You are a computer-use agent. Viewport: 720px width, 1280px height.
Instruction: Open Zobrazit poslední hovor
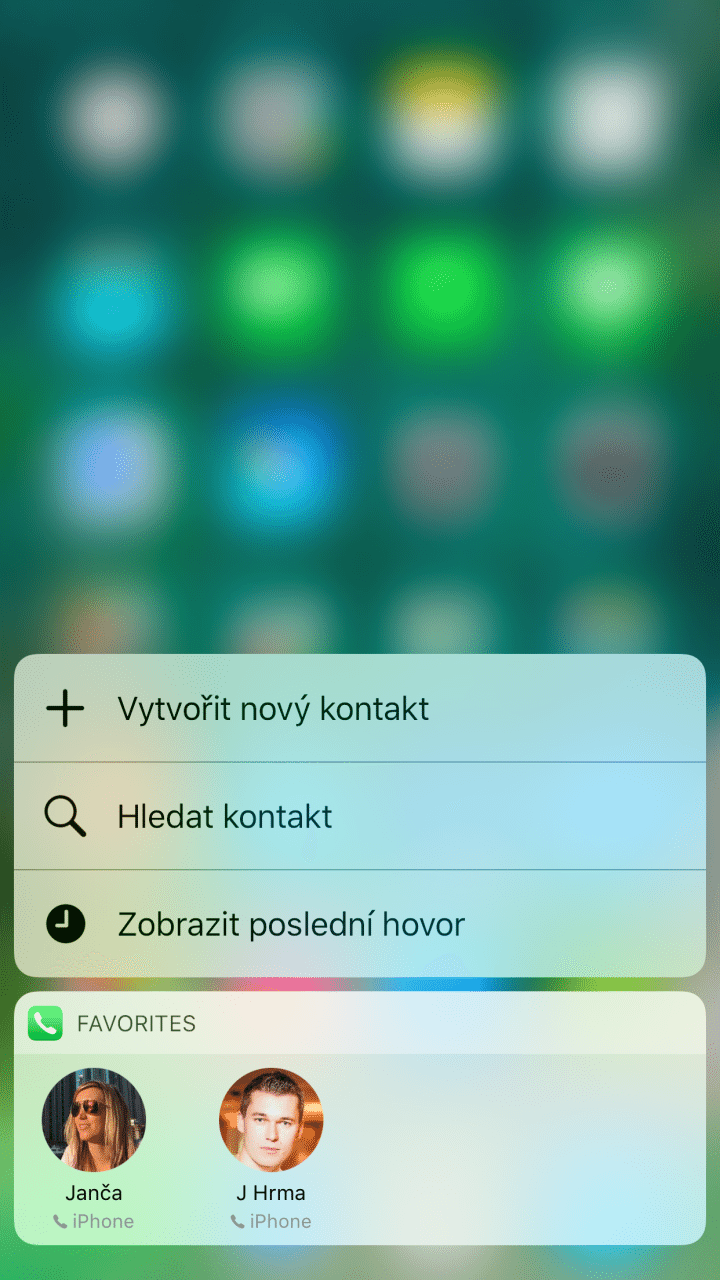pyautogui.click(x=290, y=924)
